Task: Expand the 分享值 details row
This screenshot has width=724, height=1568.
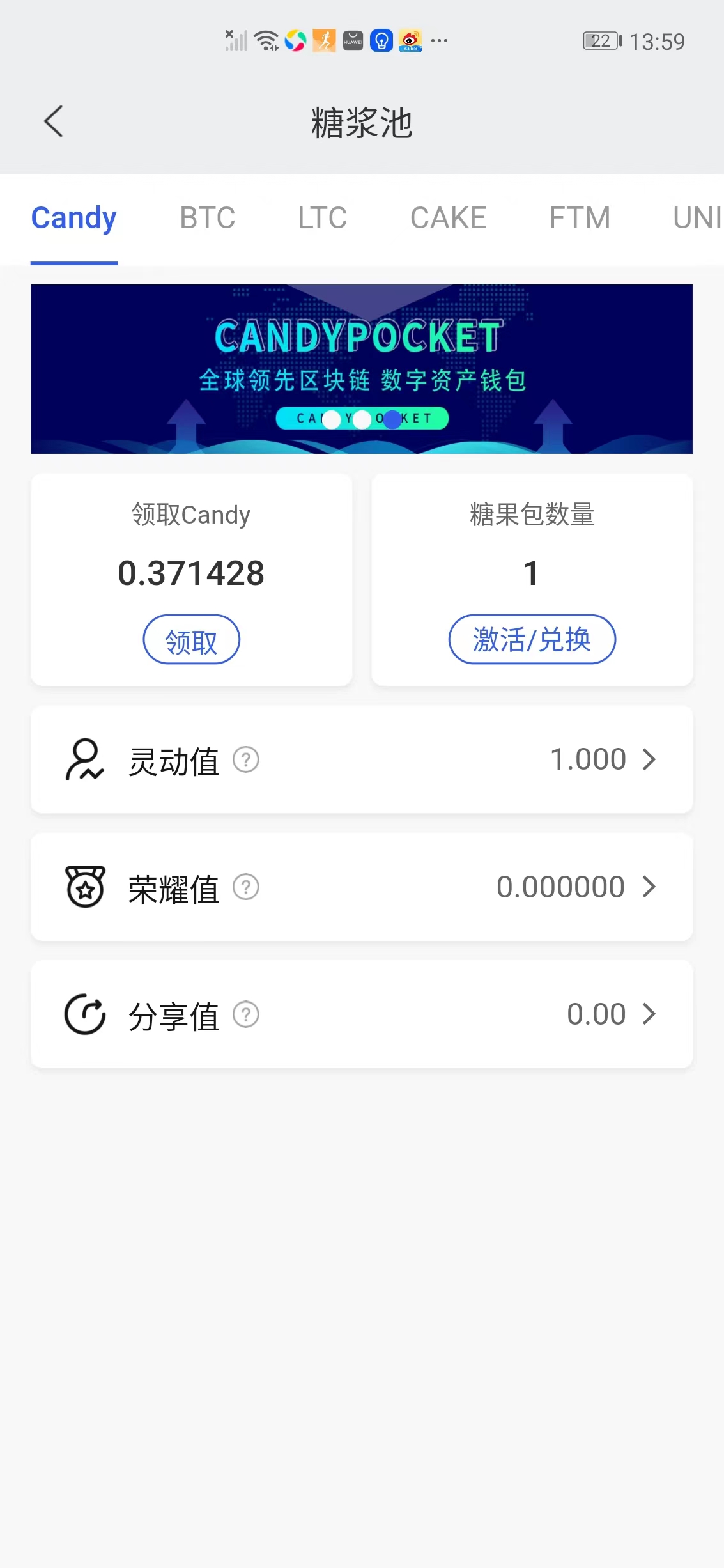Action: (x=651, y=1014)
